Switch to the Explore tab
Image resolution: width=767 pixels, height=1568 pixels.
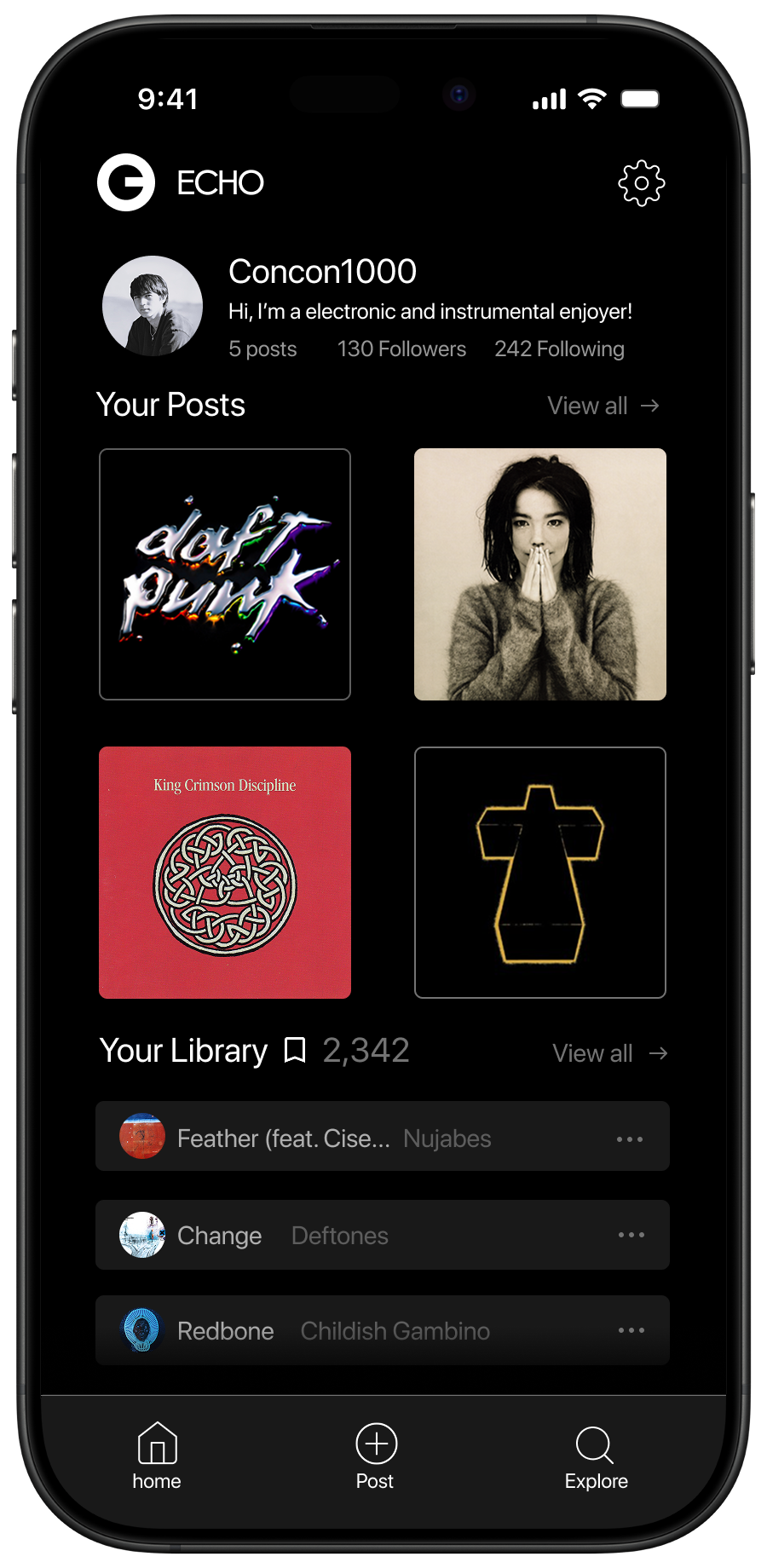596,1456
